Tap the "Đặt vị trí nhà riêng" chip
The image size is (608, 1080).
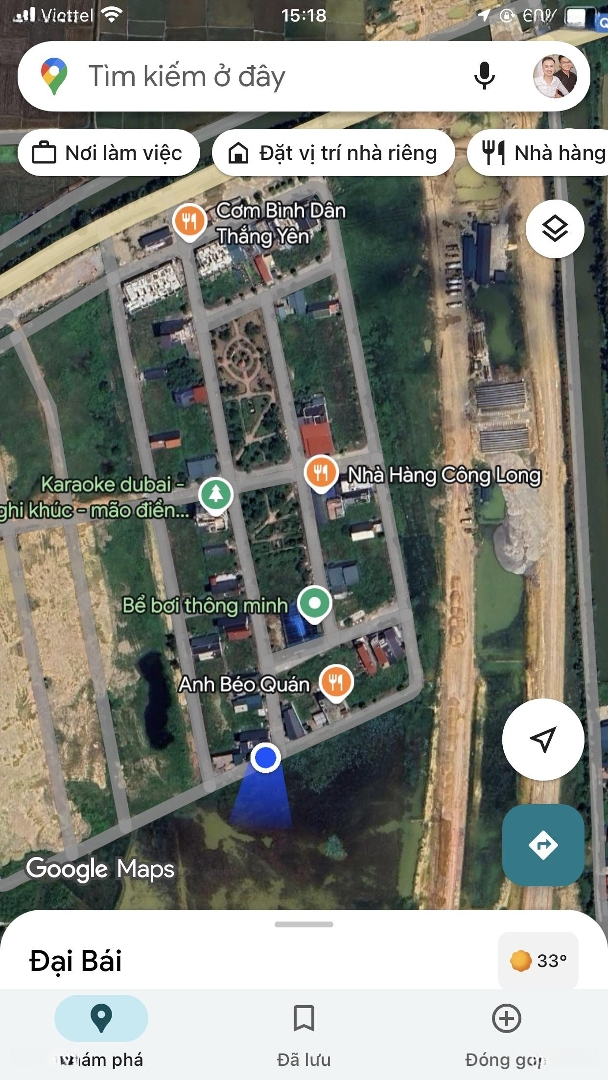[x=333, y=153]
